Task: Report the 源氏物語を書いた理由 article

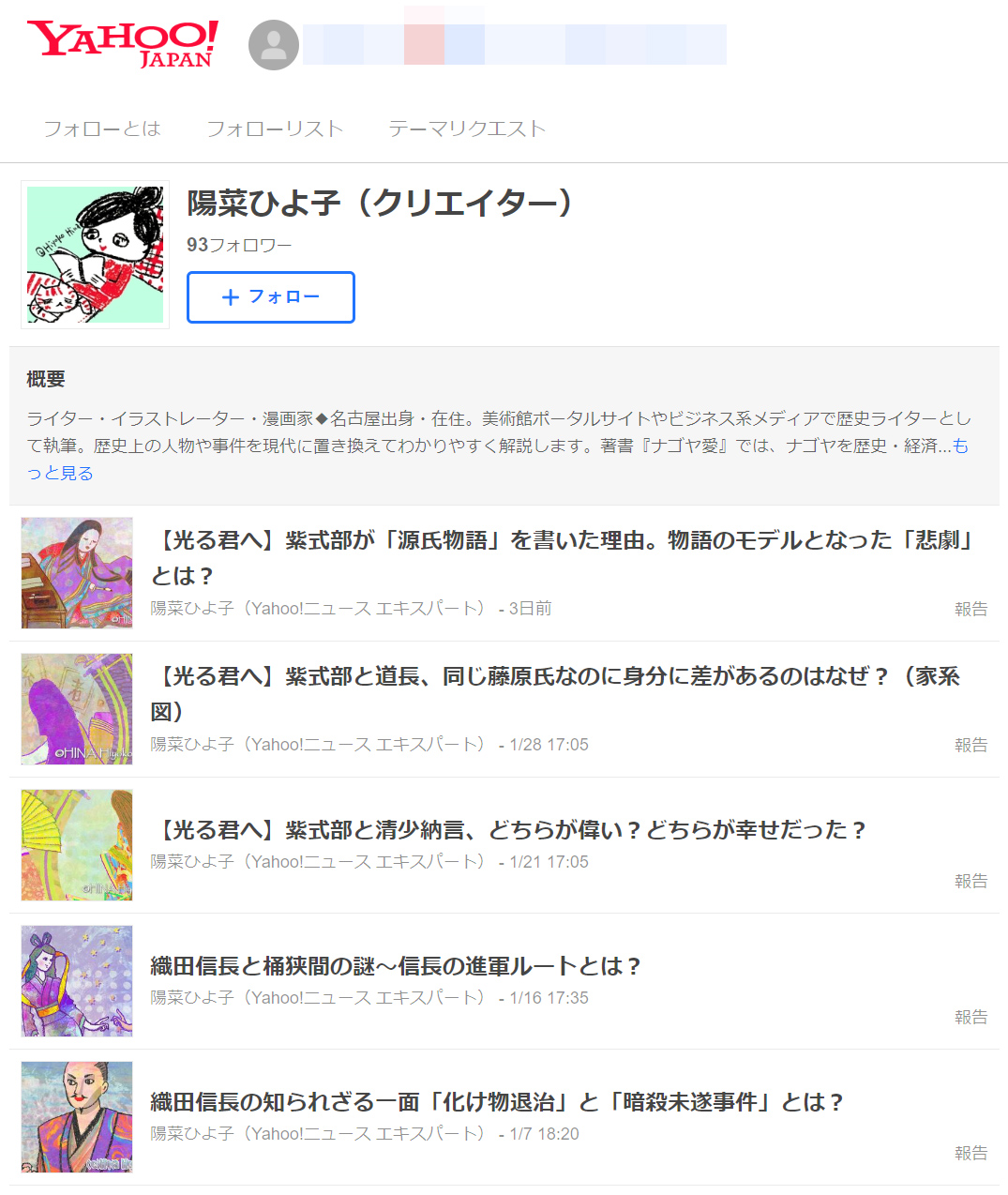Action: tap(970, 609)
